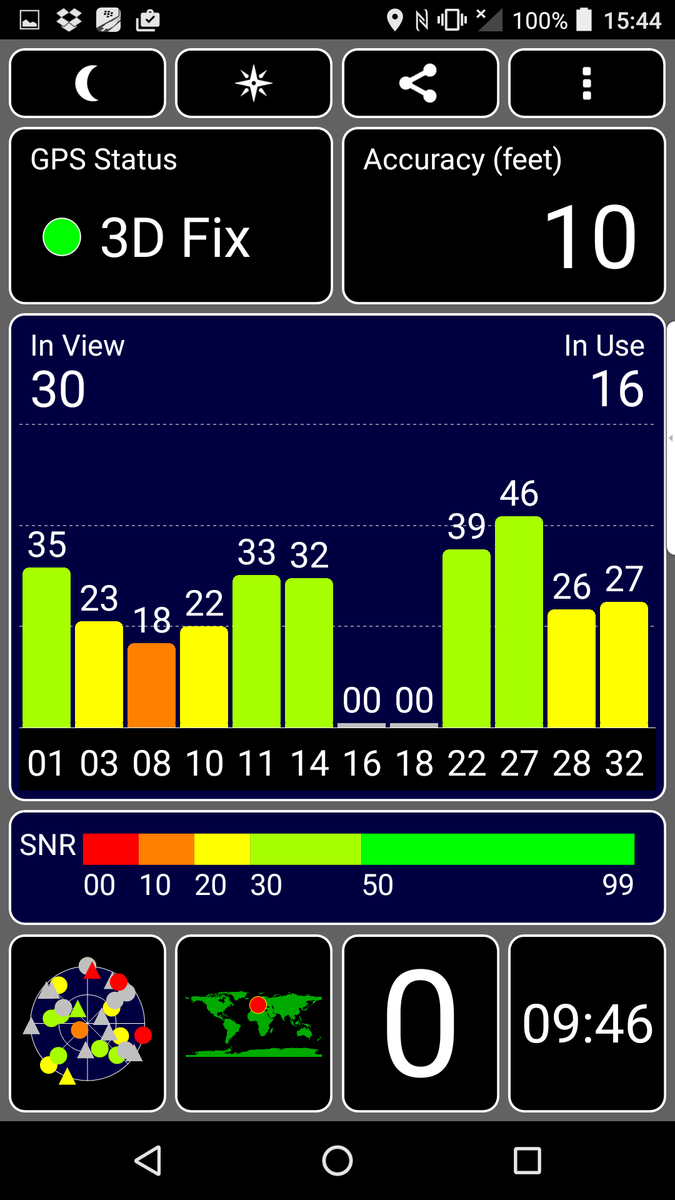This screenshot has width=675, height=1200.
Task: Go back with the system back button
Action: pyautogui.click(x=148, y=1160)
